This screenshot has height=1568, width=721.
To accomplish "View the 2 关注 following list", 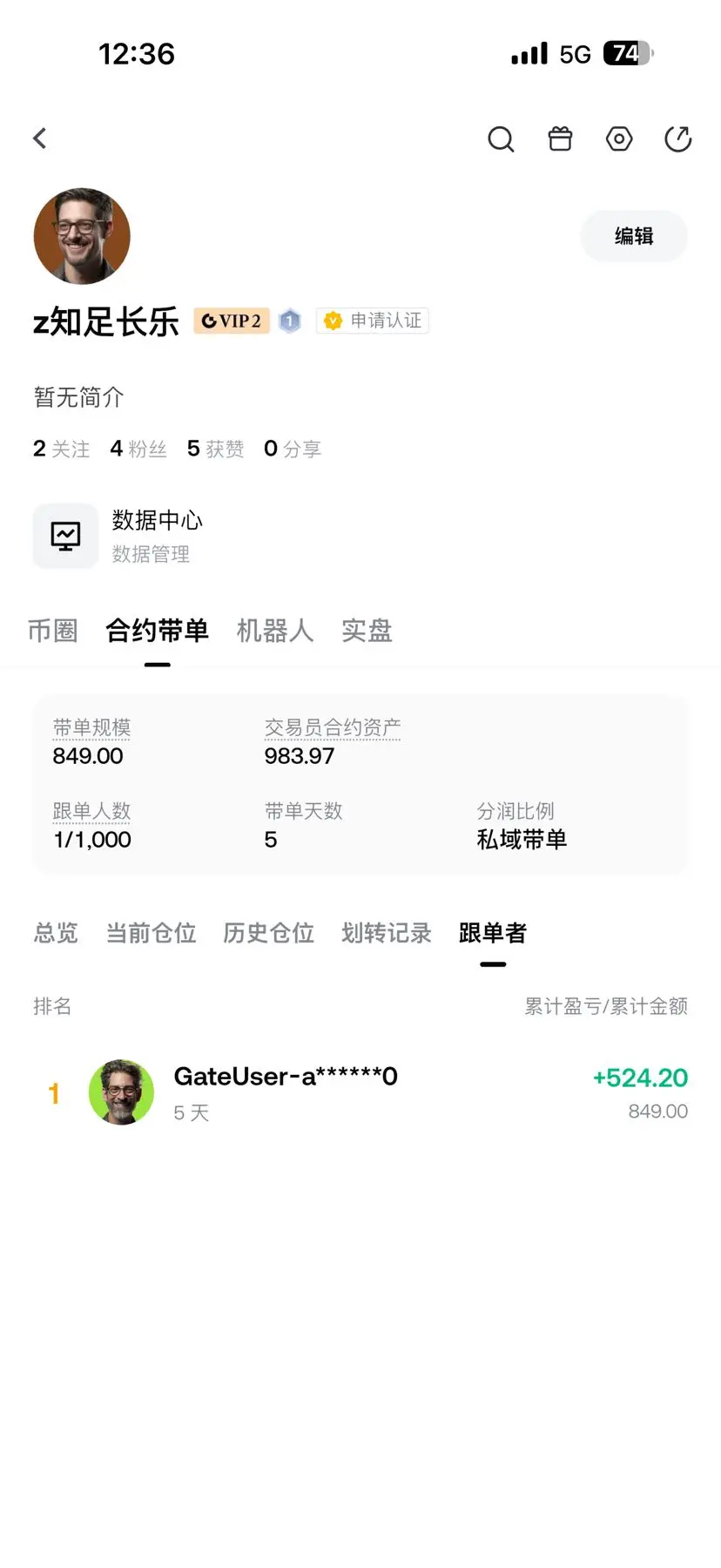I will [62, 449].
